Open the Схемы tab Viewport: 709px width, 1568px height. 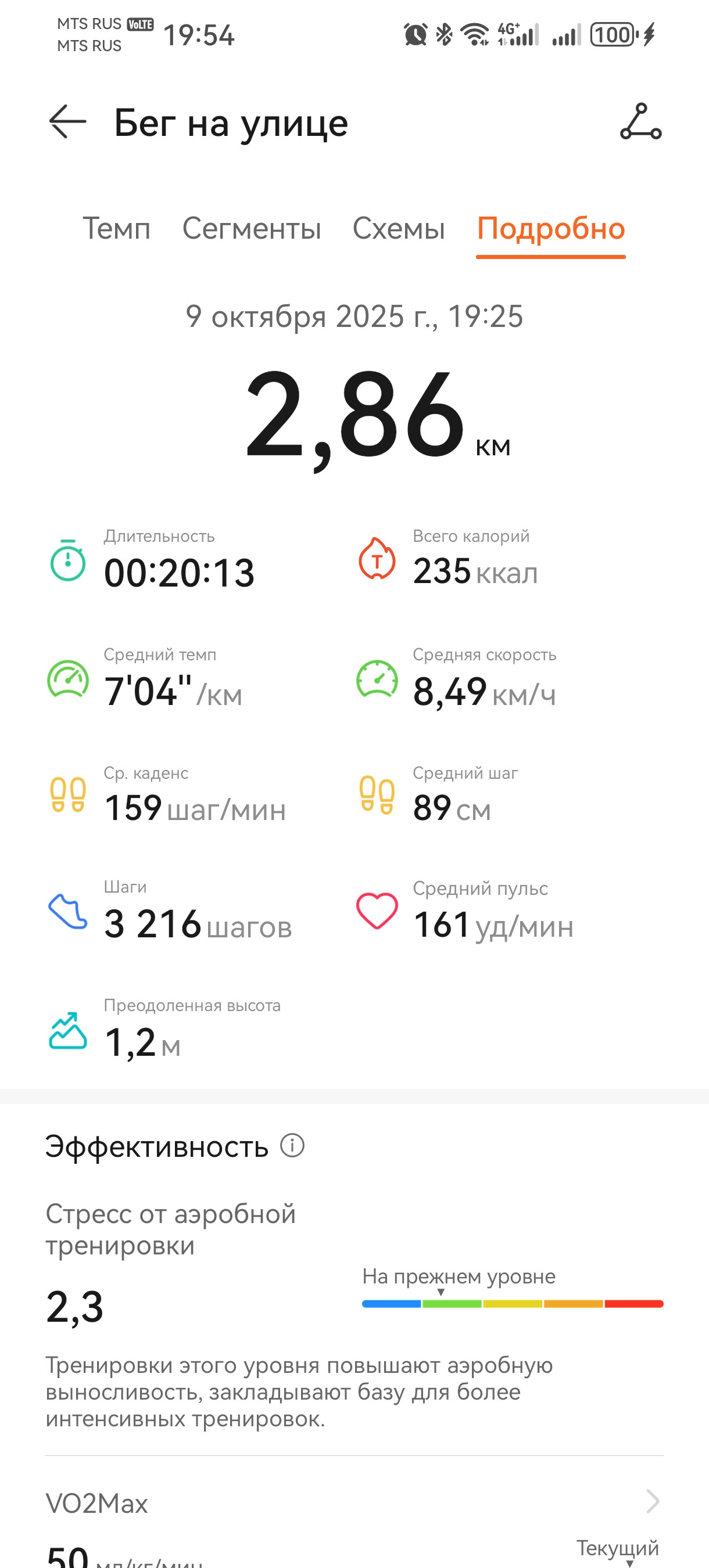click(x=399, y=229)
